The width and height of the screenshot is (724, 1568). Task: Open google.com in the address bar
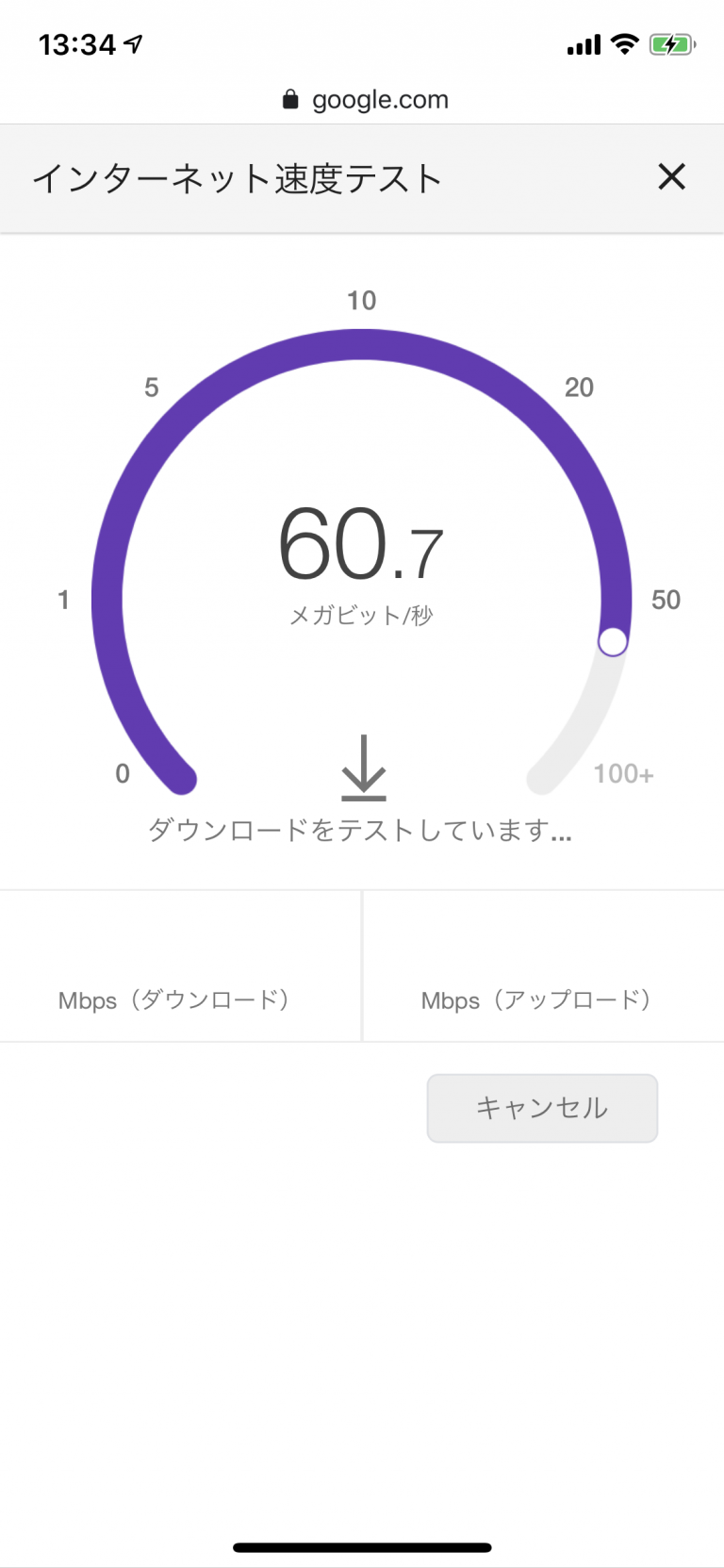pyautogui.click(x=382, y=99)
